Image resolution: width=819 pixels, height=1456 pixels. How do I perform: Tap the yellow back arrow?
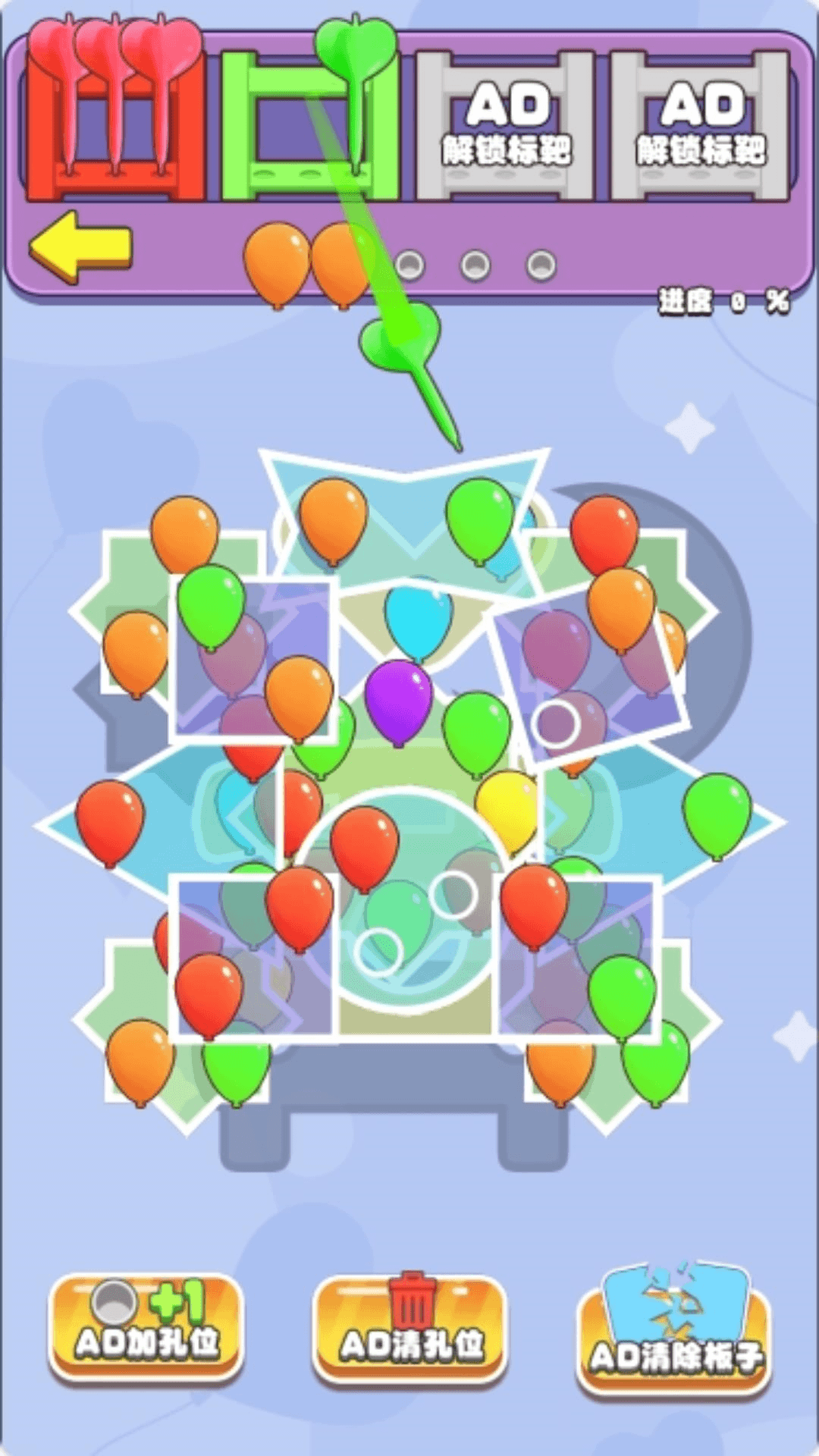[80, 247]
